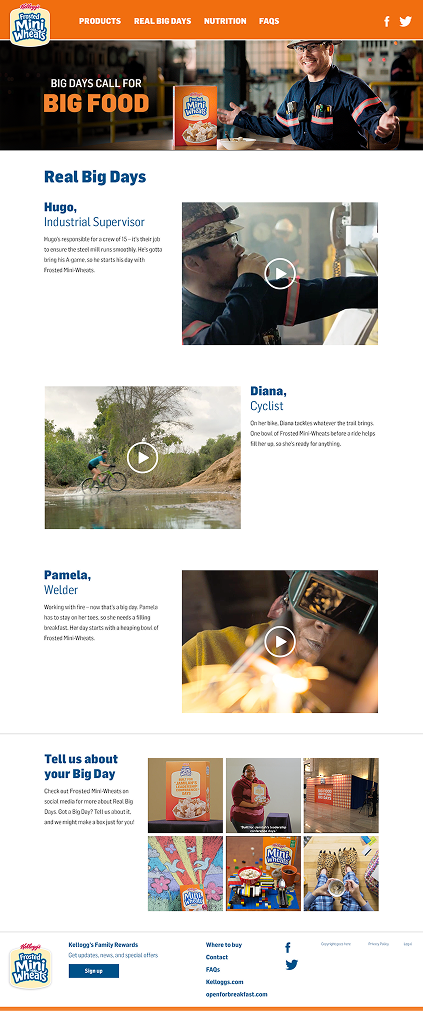Open the leopard slippers photo
The width and height of the screenshot is (423, 1011).
tap(341, 873)
